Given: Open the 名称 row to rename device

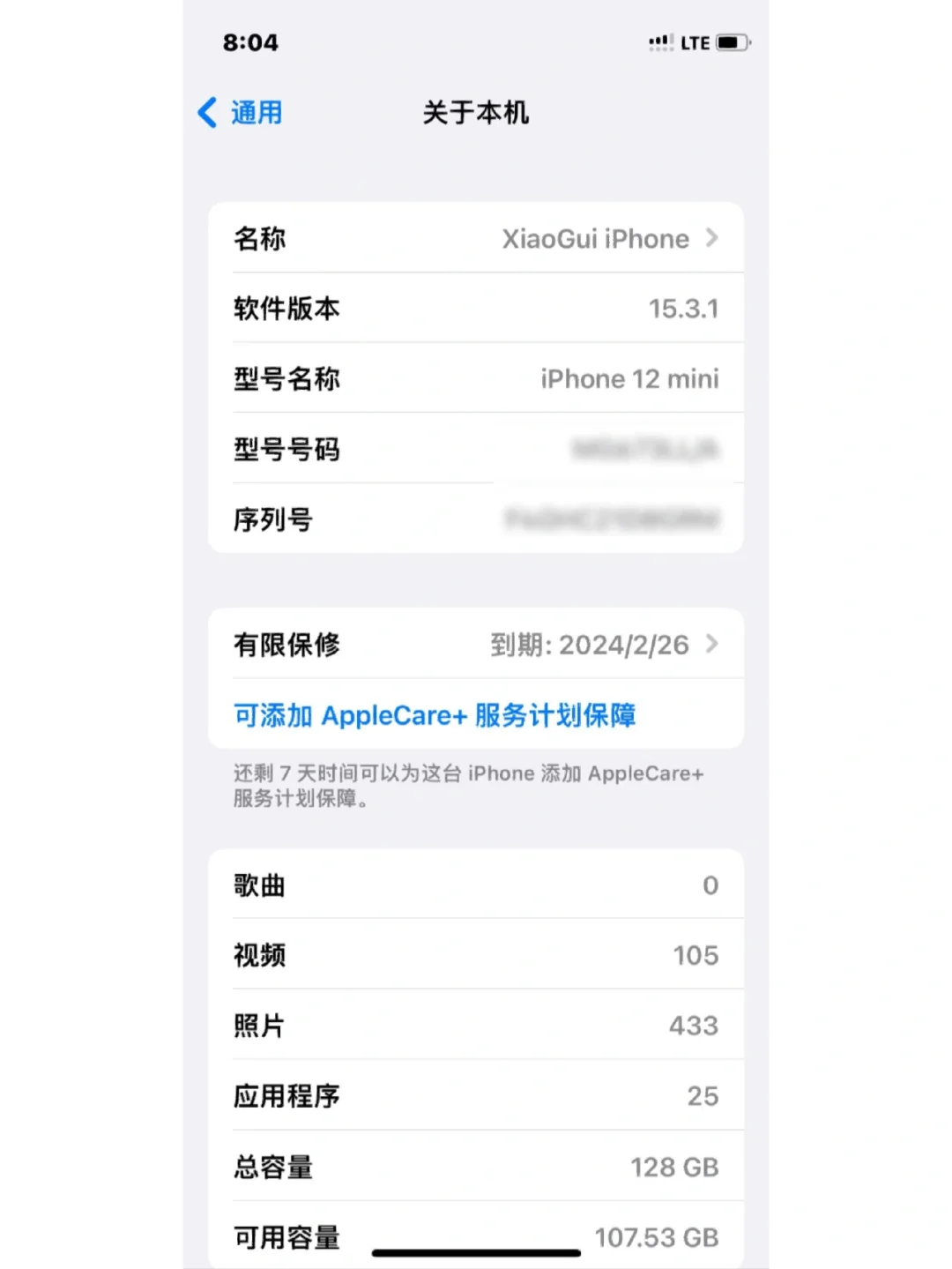Looking at the screenshot, I should click(x=476, y=238).
